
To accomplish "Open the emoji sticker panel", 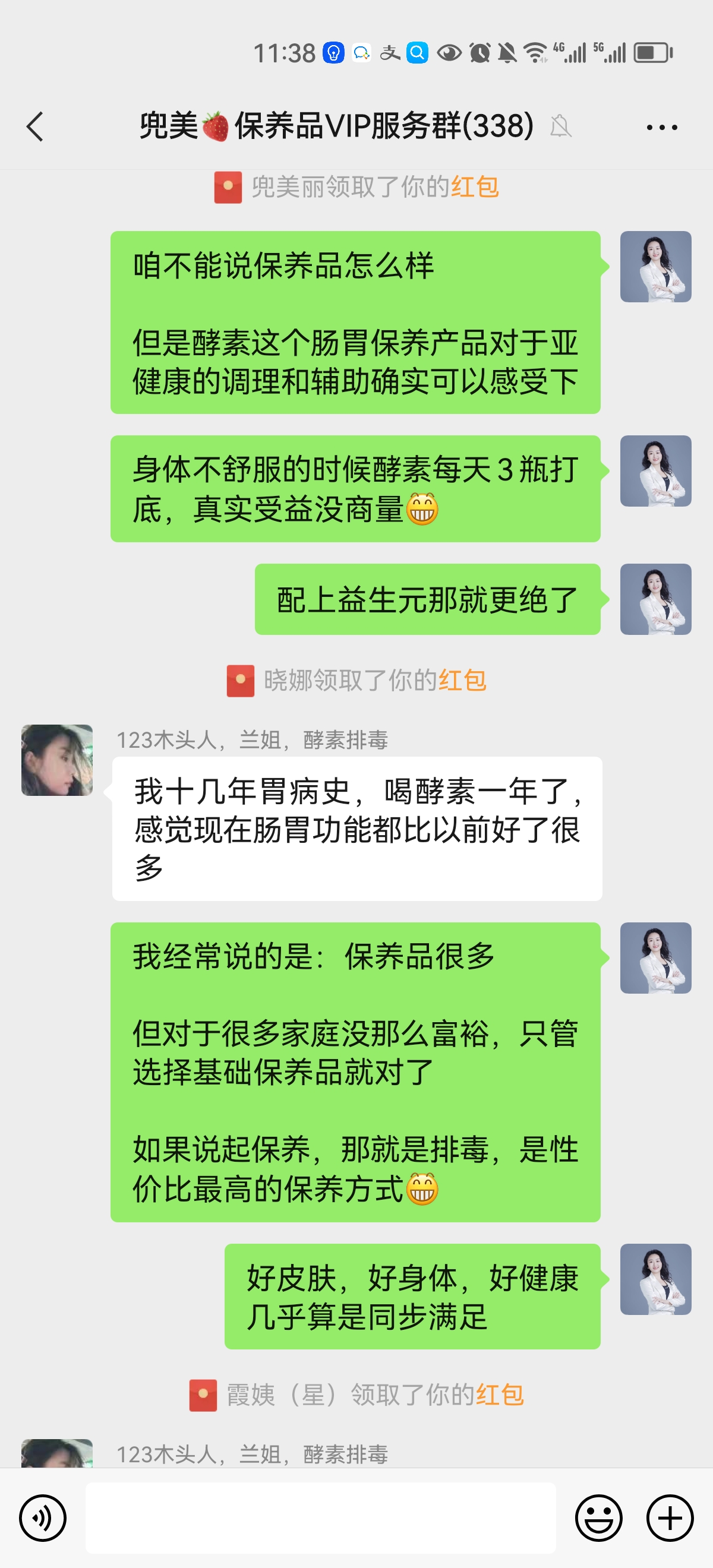I will click(598, 1518).
